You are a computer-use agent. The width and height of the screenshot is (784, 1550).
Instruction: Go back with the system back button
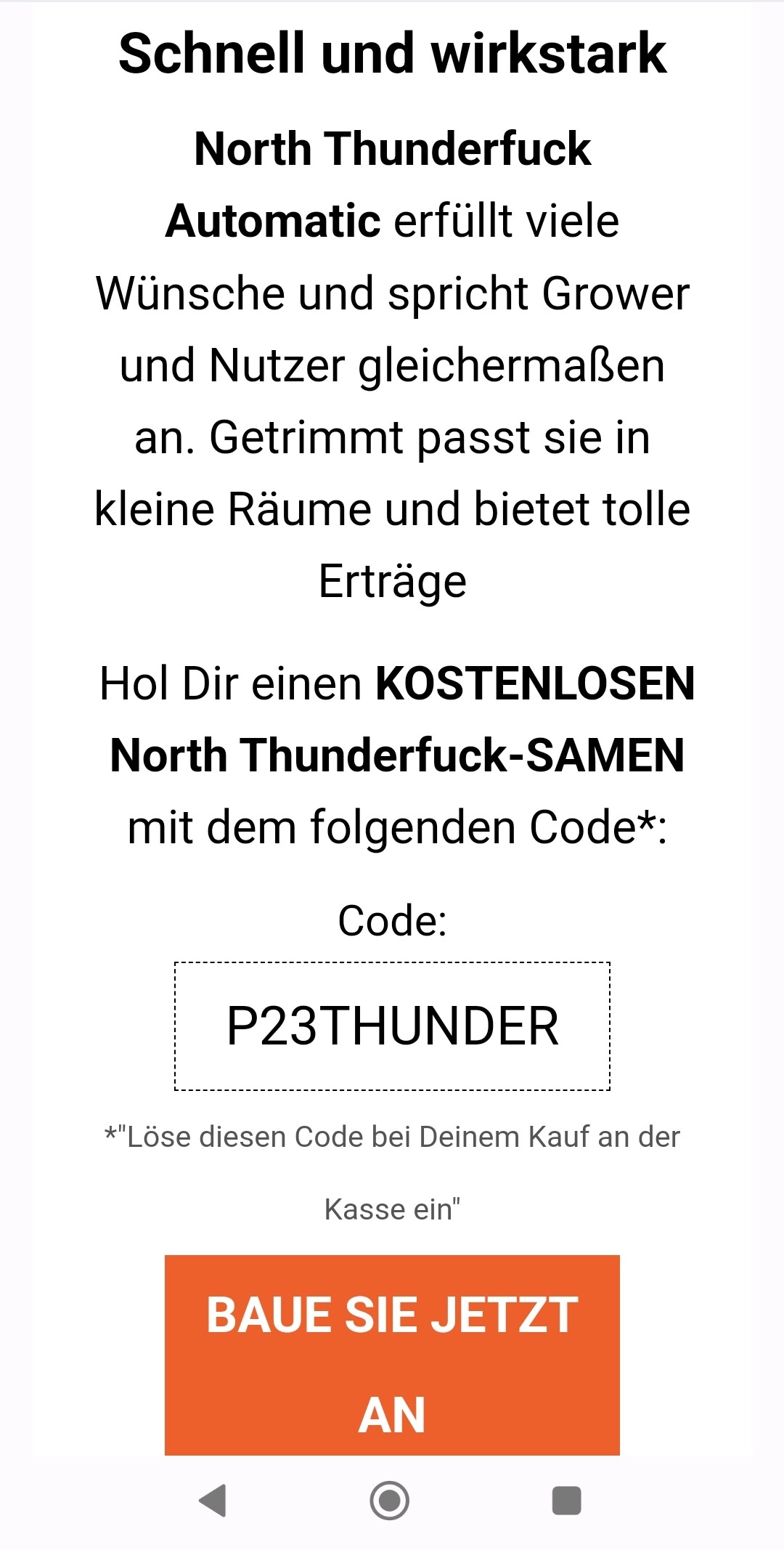coord(213,1500)
